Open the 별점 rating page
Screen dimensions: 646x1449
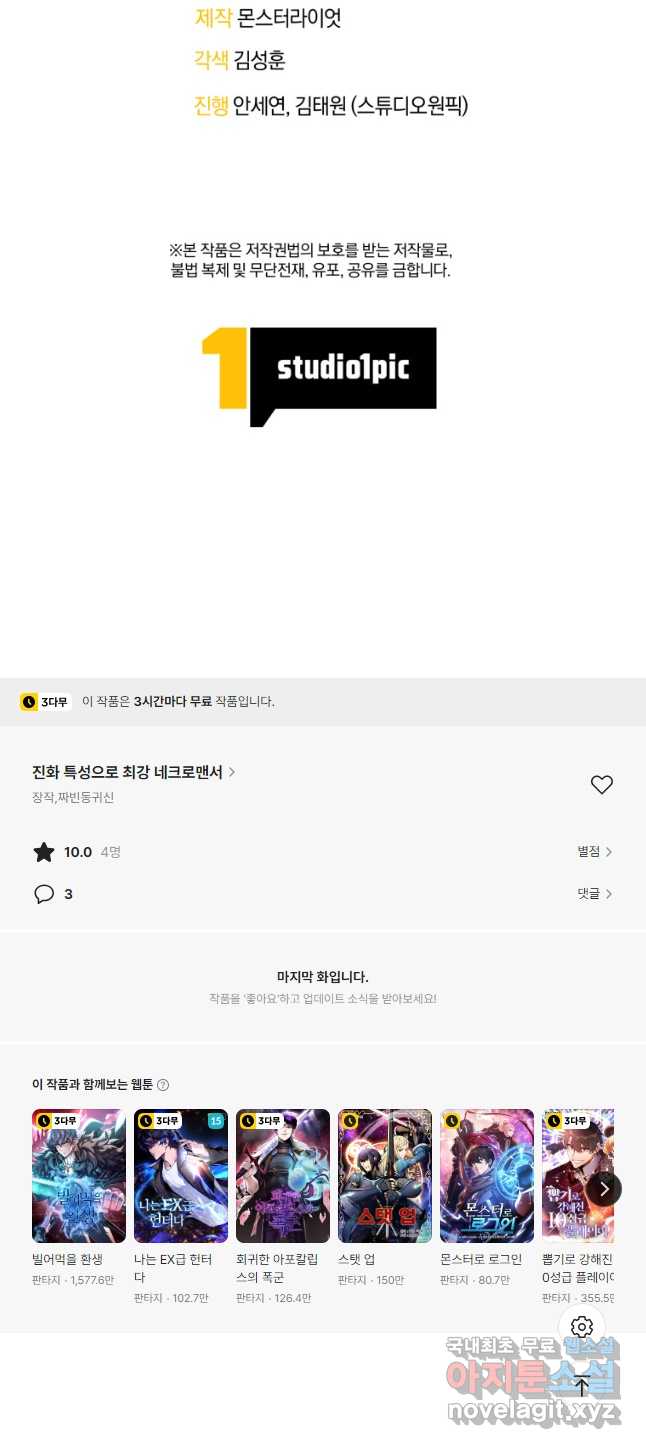[594, 852]
